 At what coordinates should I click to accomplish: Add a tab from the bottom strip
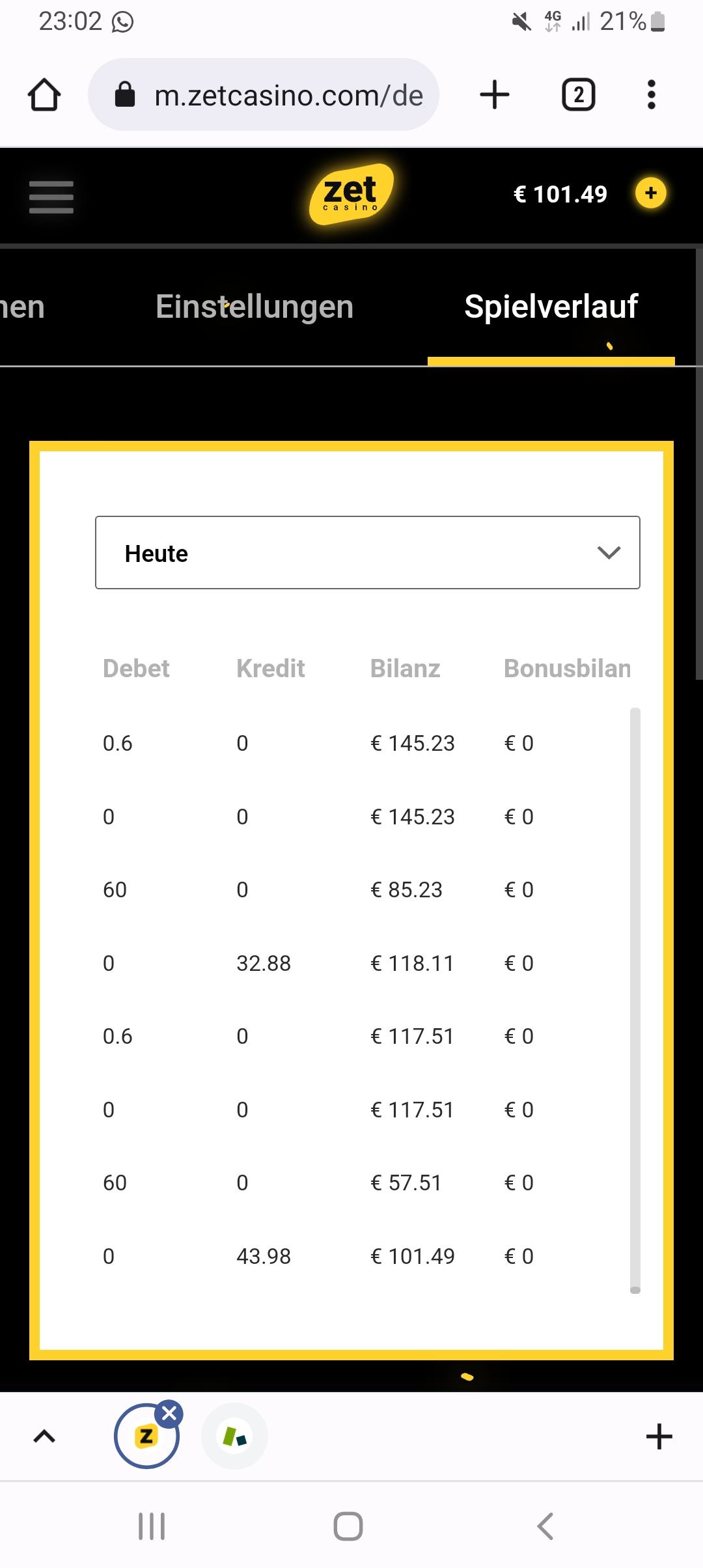(659, 1436)
